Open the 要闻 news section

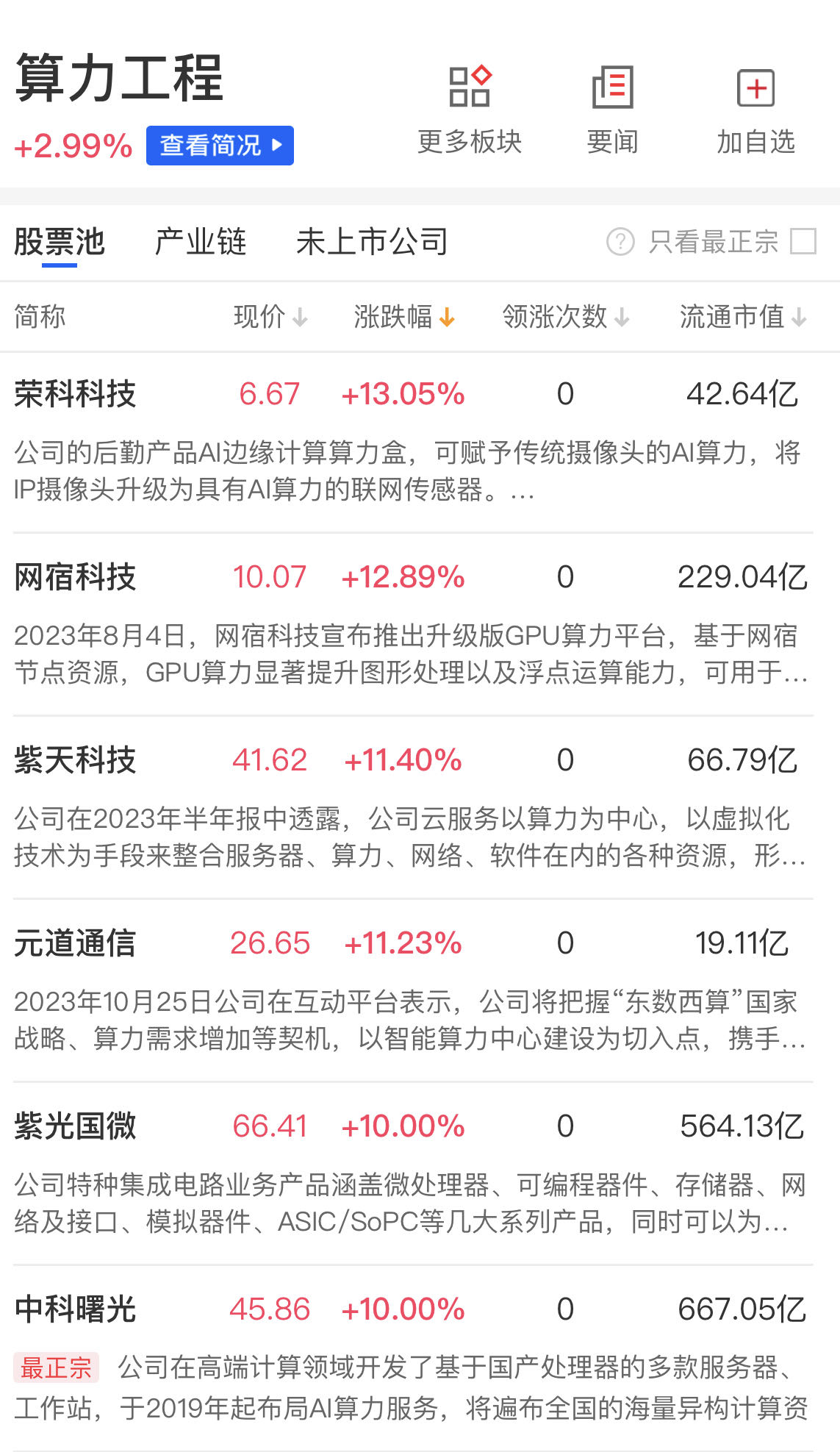[612, 111]
